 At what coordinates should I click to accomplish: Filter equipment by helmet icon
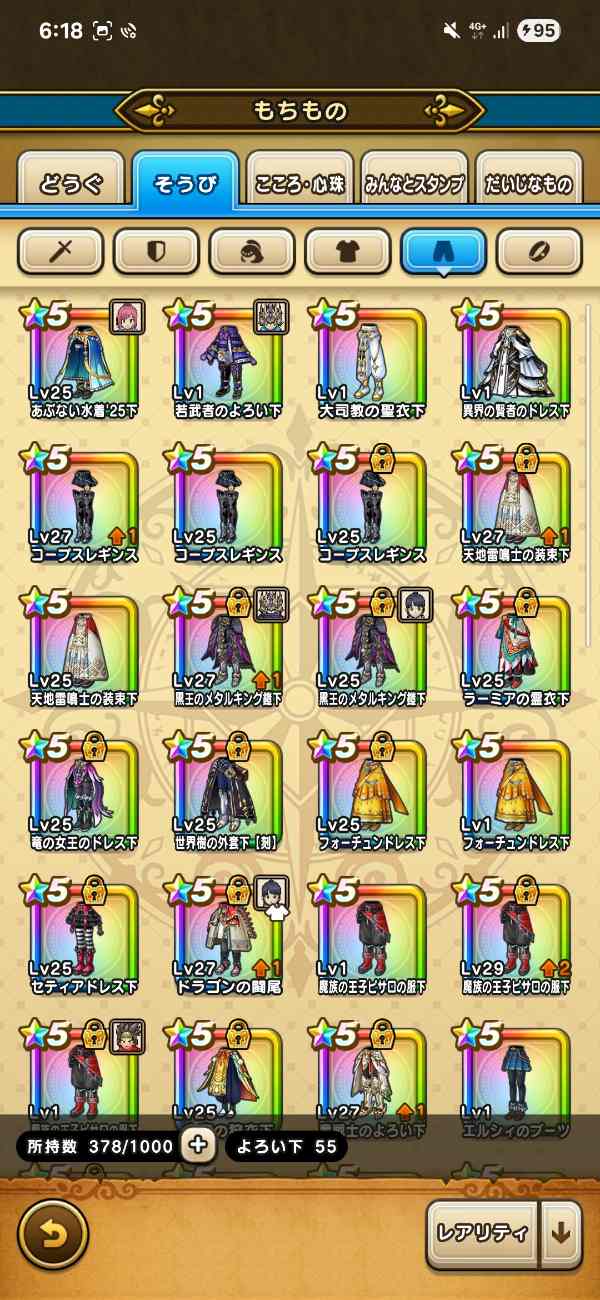point(252,251)
